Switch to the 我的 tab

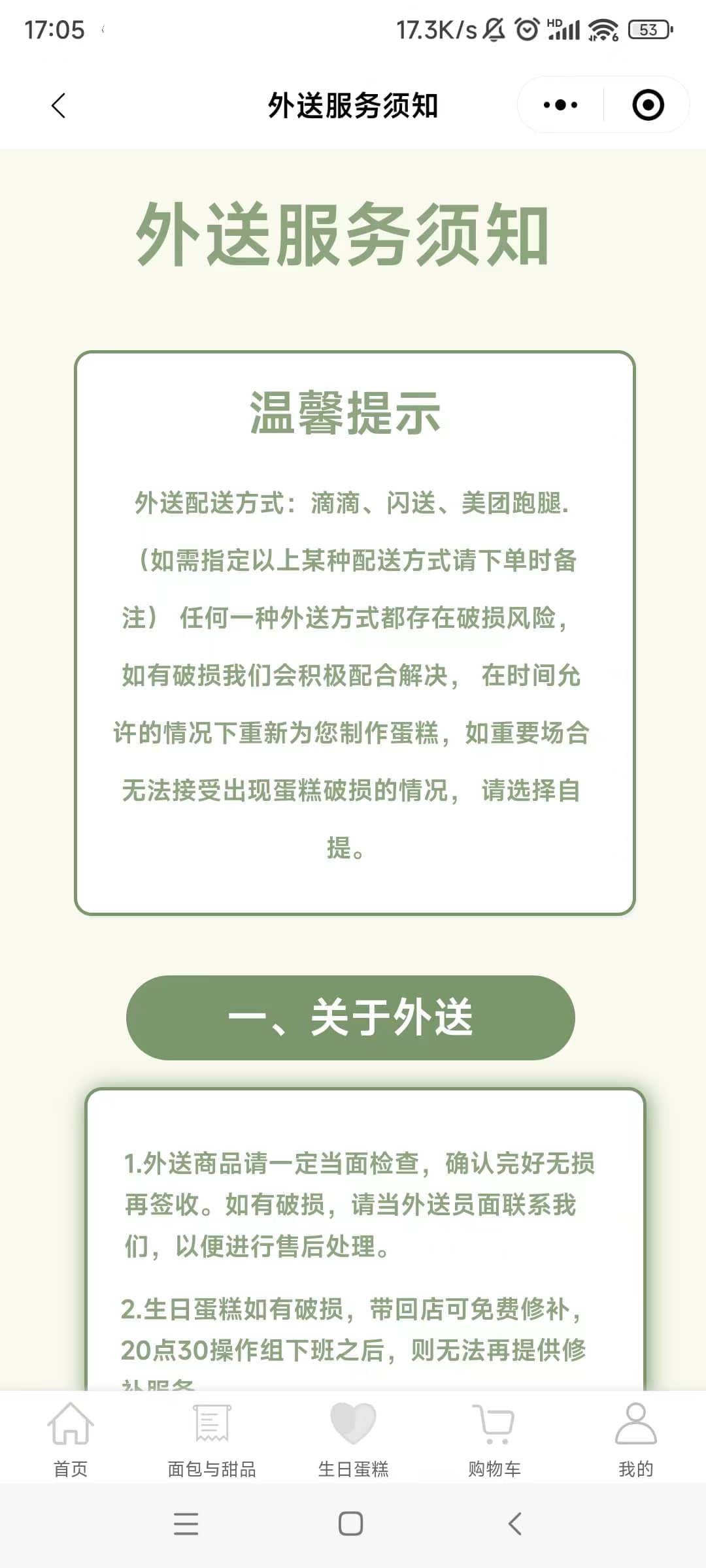pyautogui.click(x=635, y=1437)
